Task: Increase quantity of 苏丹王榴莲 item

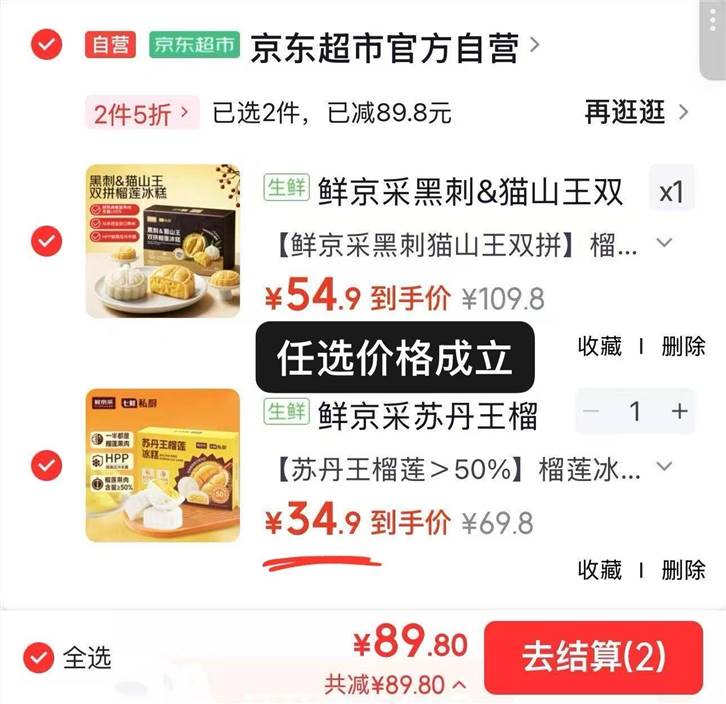Action: [679, 411]
